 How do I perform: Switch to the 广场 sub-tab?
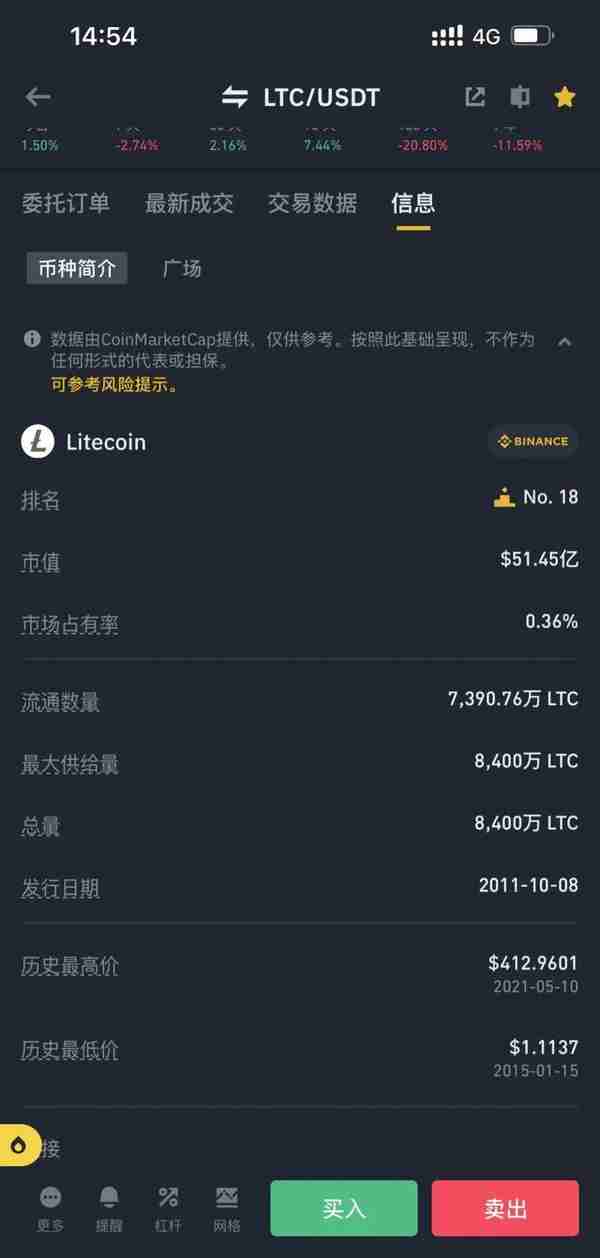click(182, 268)
